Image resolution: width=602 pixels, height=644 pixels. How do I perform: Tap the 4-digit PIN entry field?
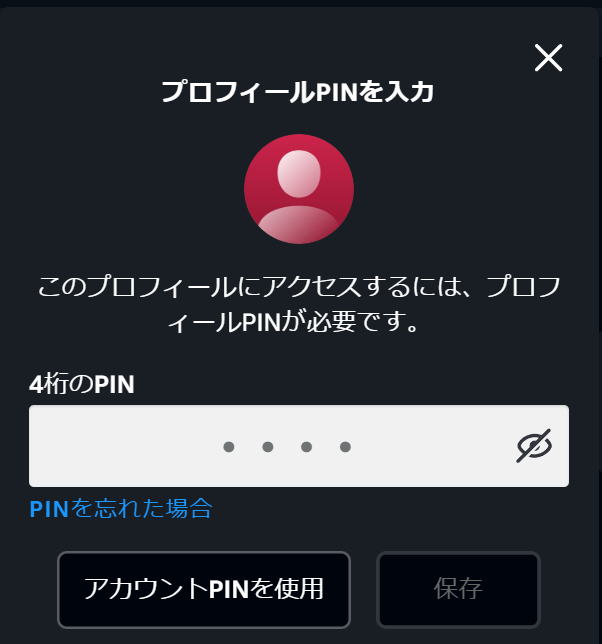pos(270,446)
